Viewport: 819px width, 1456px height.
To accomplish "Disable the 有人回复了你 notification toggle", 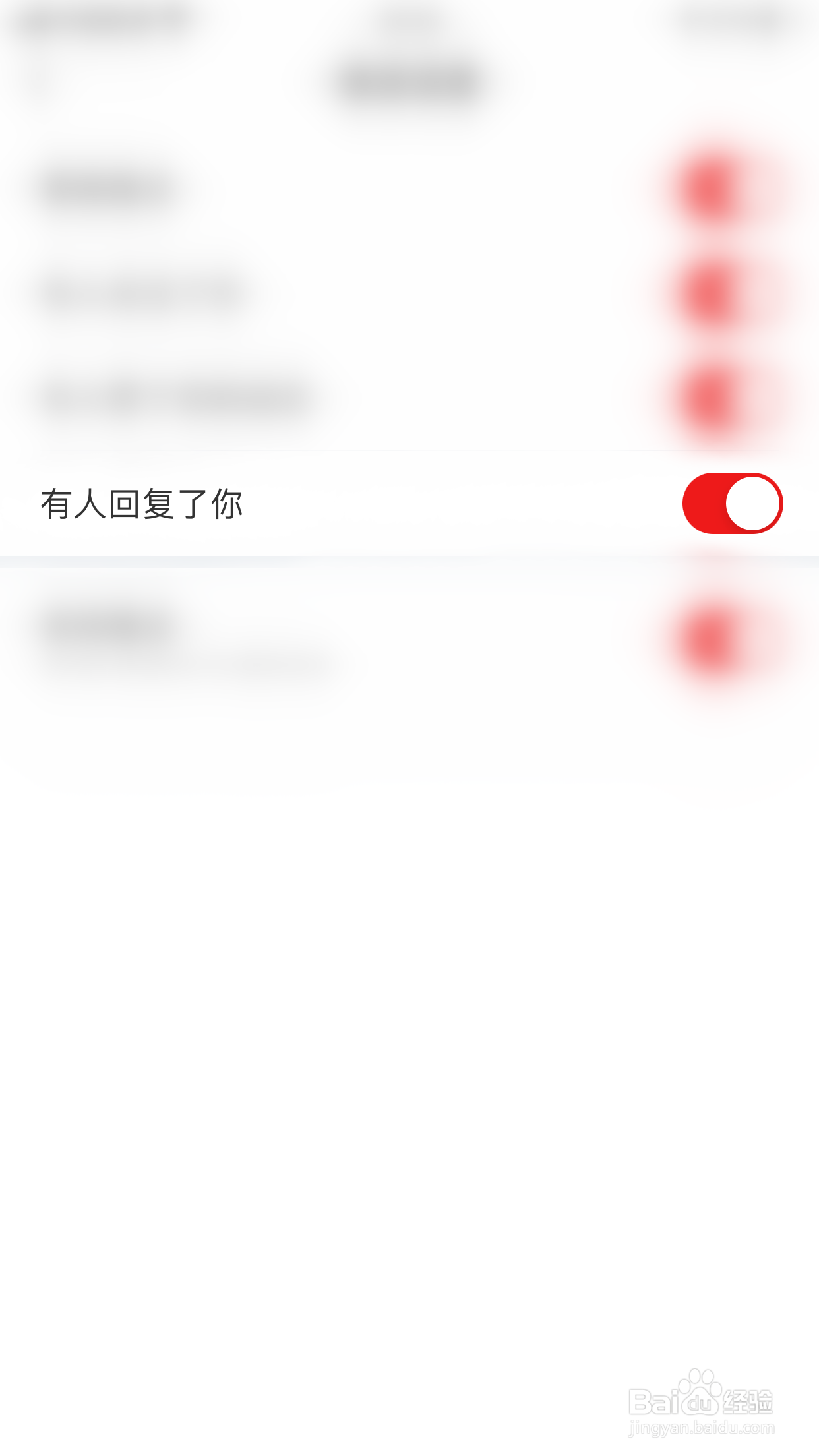I will 733,502.
